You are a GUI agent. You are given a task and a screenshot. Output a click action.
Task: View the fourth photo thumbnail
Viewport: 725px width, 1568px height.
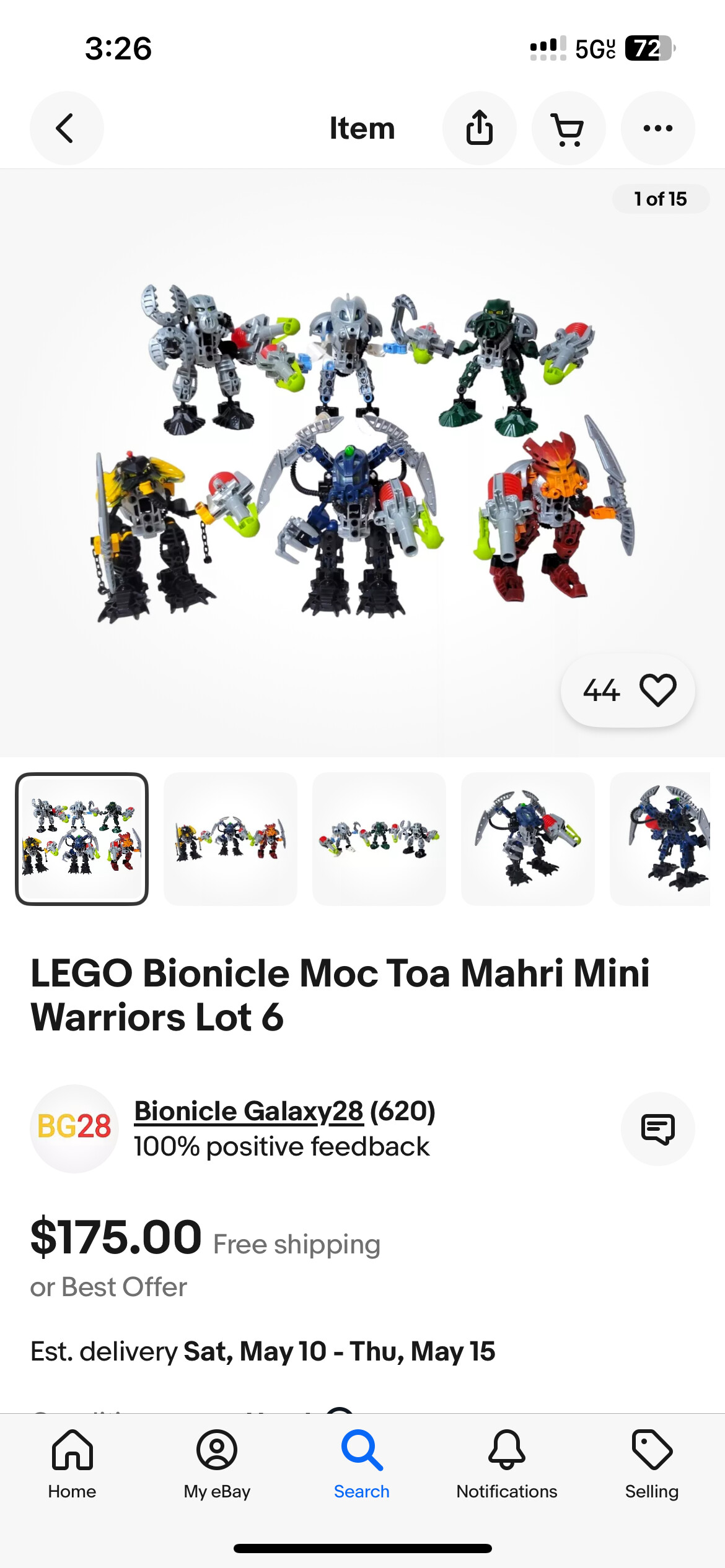pos(528,839)
